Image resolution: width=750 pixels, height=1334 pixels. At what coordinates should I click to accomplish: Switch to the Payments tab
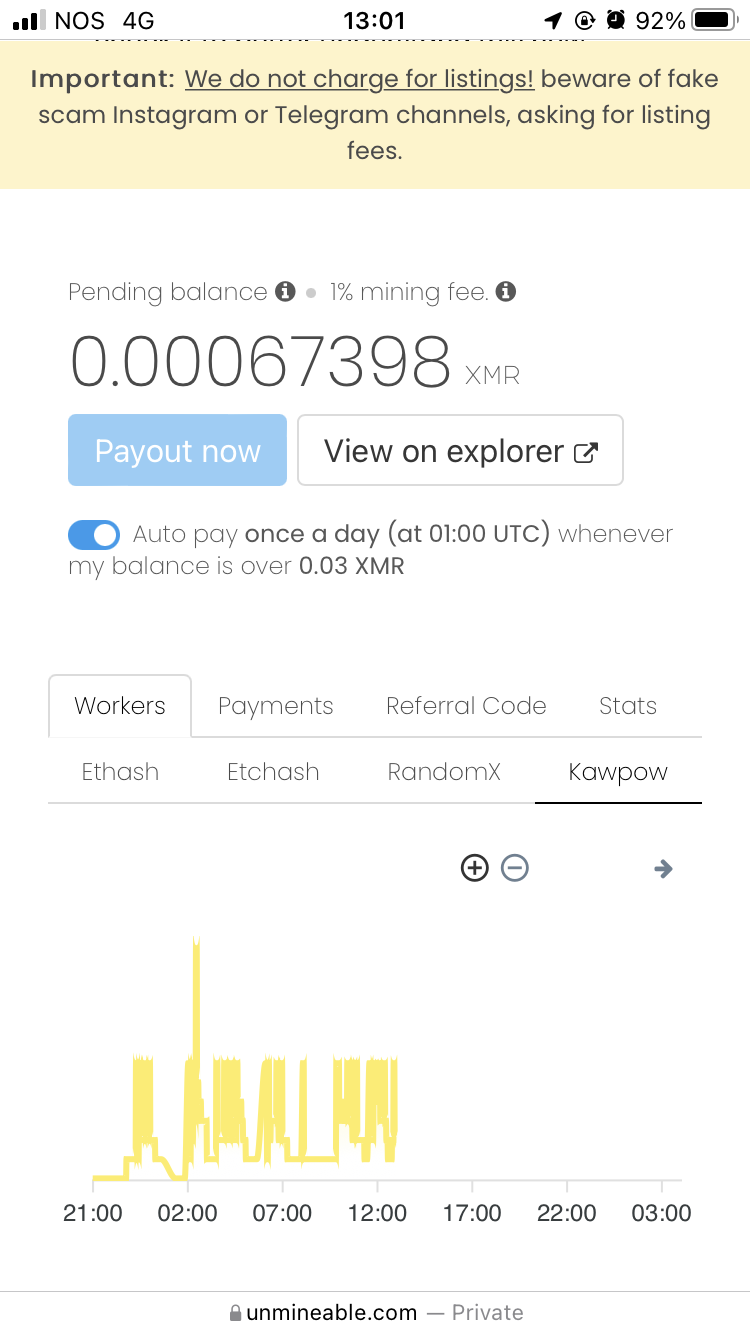275,706
